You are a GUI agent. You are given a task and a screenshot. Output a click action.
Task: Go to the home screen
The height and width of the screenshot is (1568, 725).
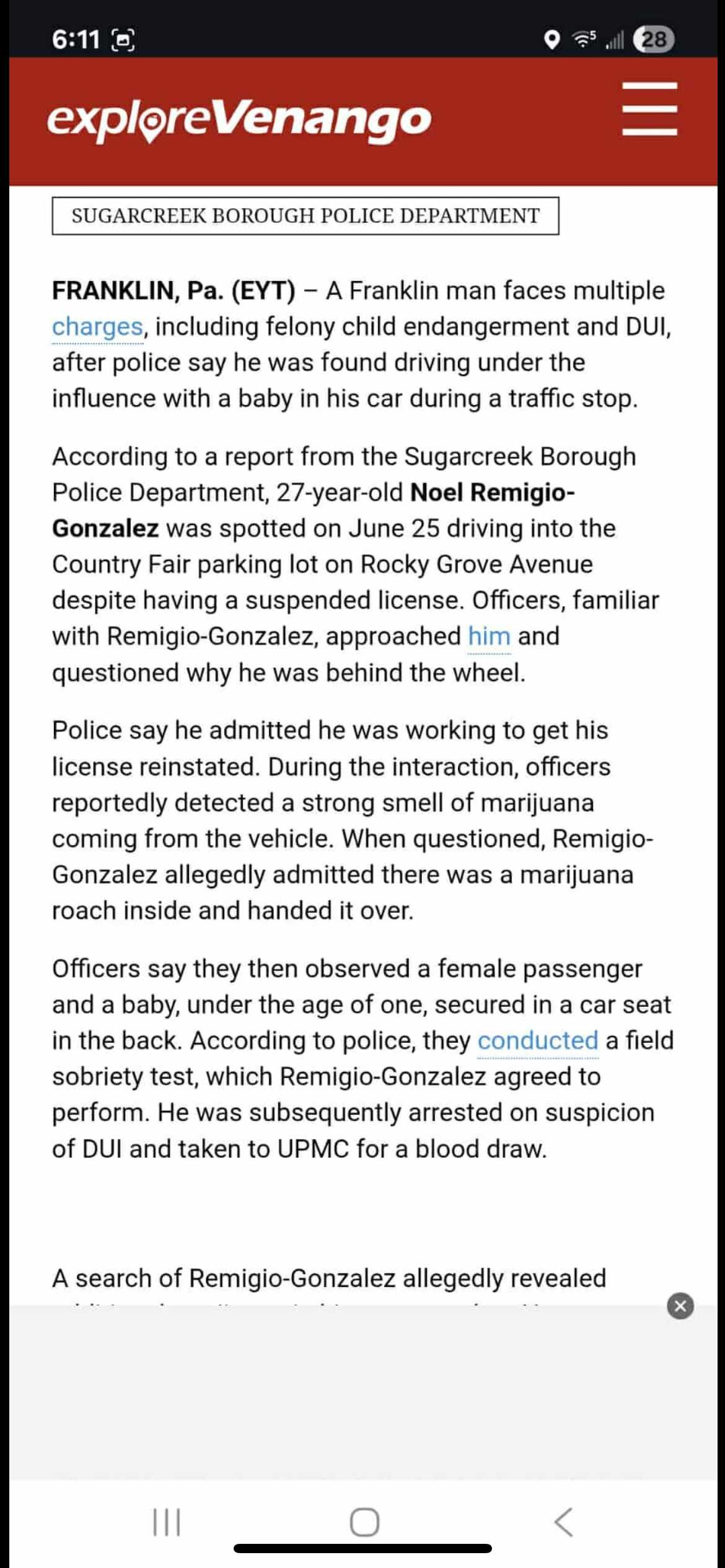click(364, 1522)
